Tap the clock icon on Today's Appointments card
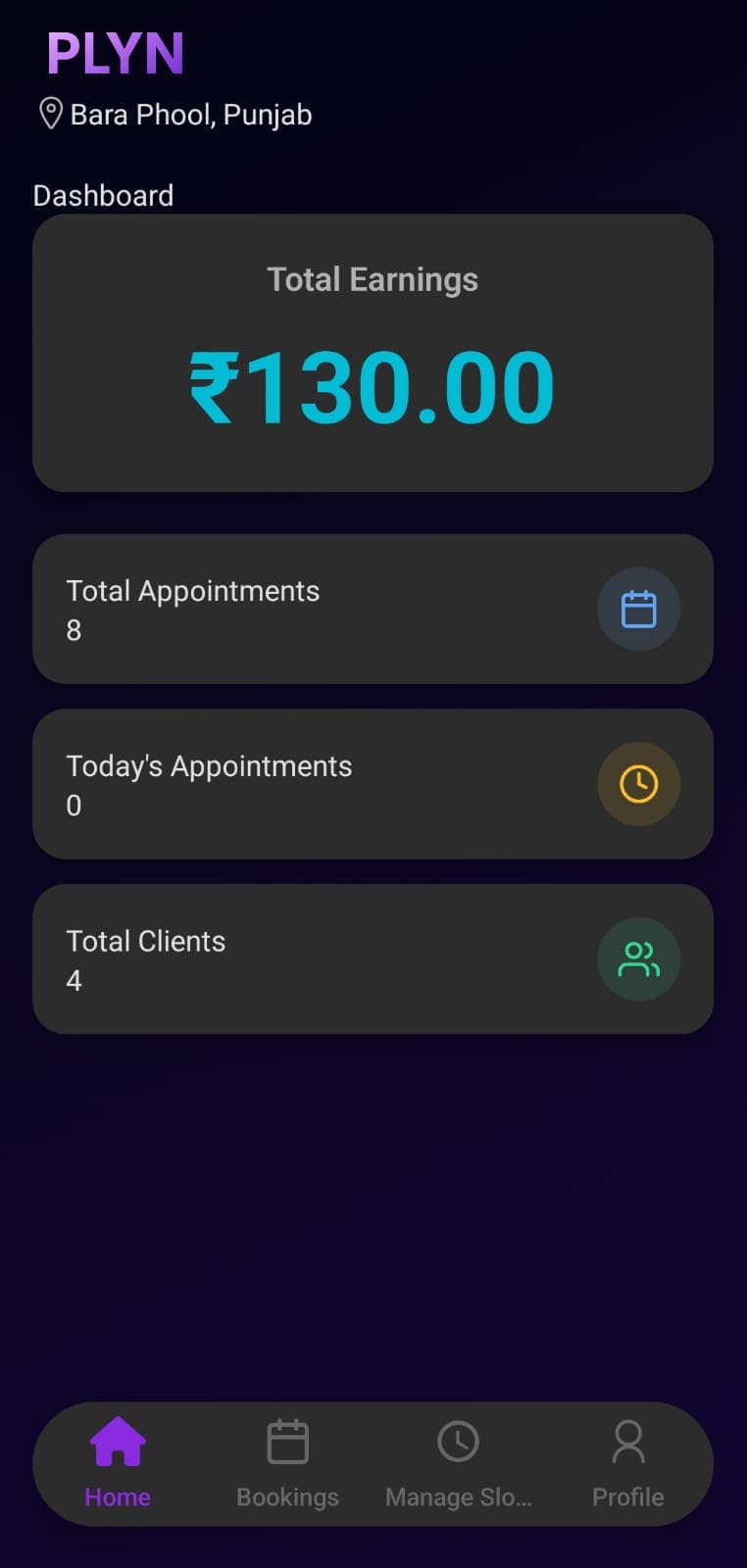The width and height of the screenshot is (747, 1568). click(x=638, y=783)
